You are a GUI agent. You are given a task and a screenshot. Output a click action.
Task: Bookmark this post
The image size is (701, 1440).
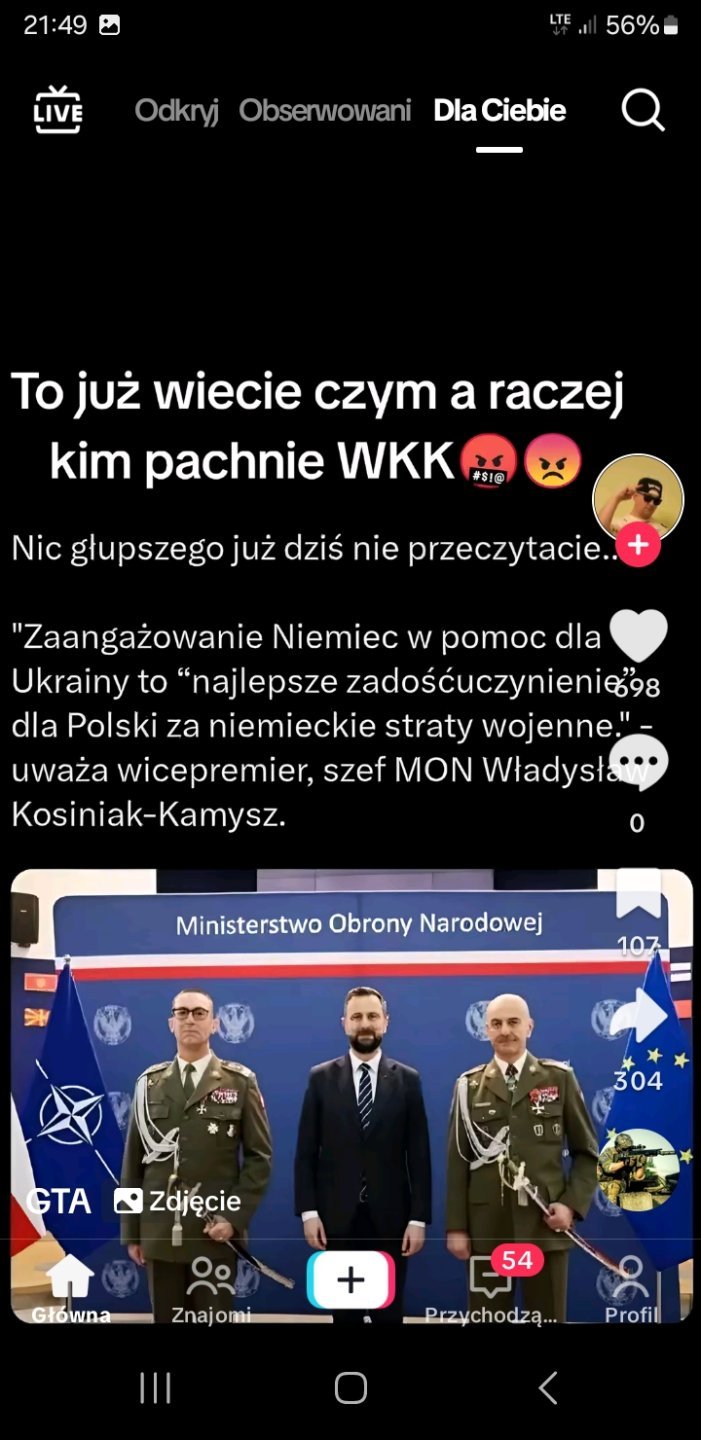coord(638,895)
